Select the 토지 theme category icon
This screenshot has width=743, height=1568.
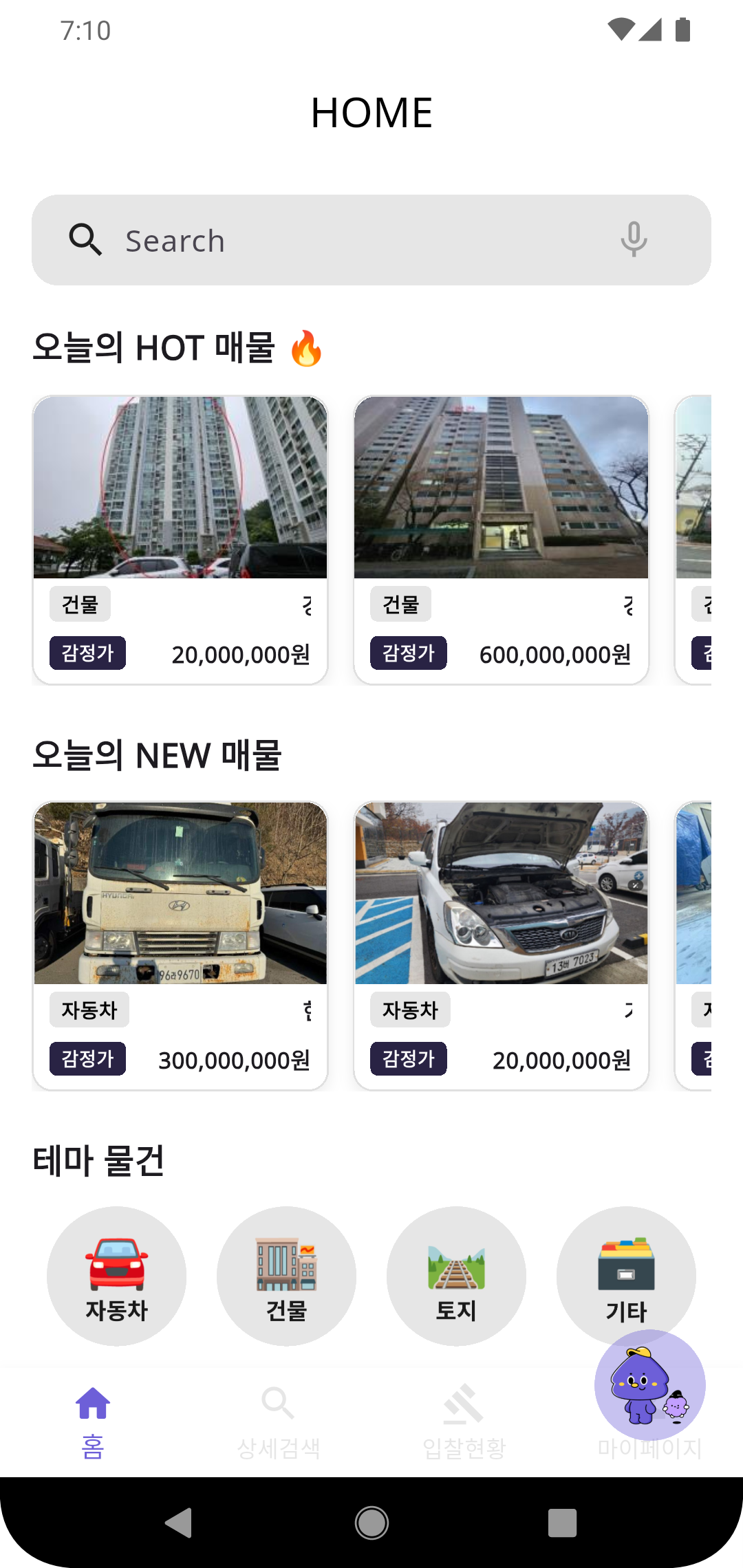(456, 1276)
